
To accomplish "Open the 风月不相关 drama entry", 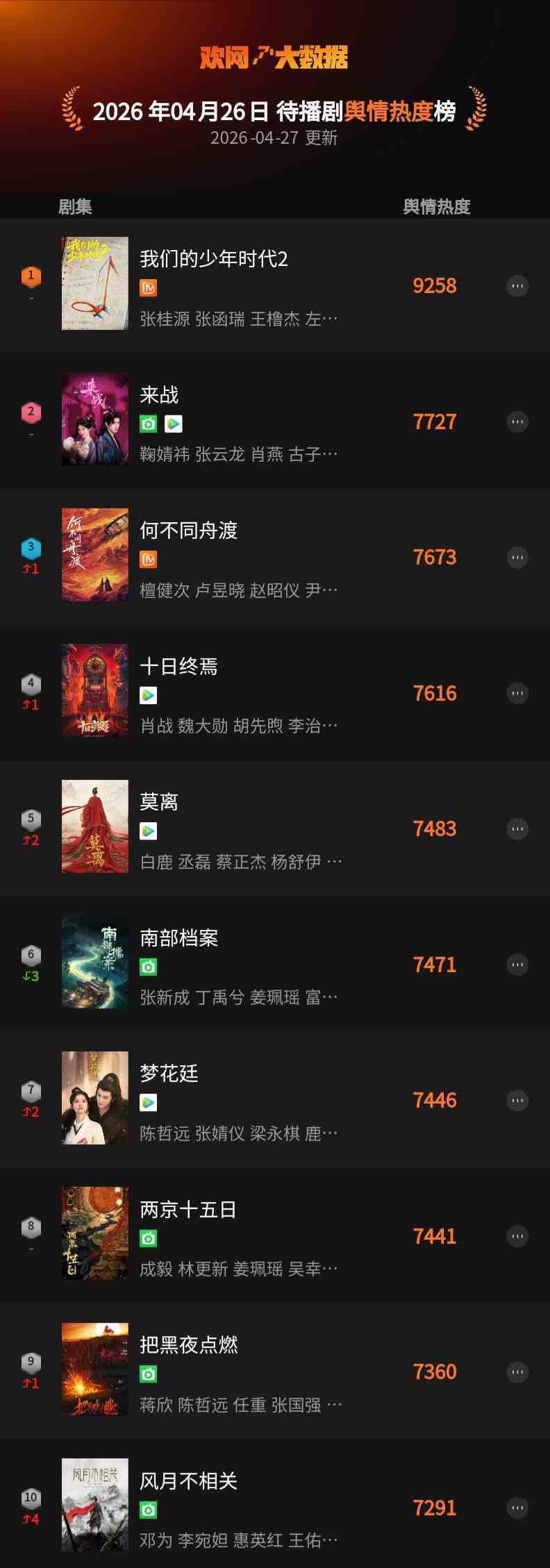I will click(x=189, y=1481).
